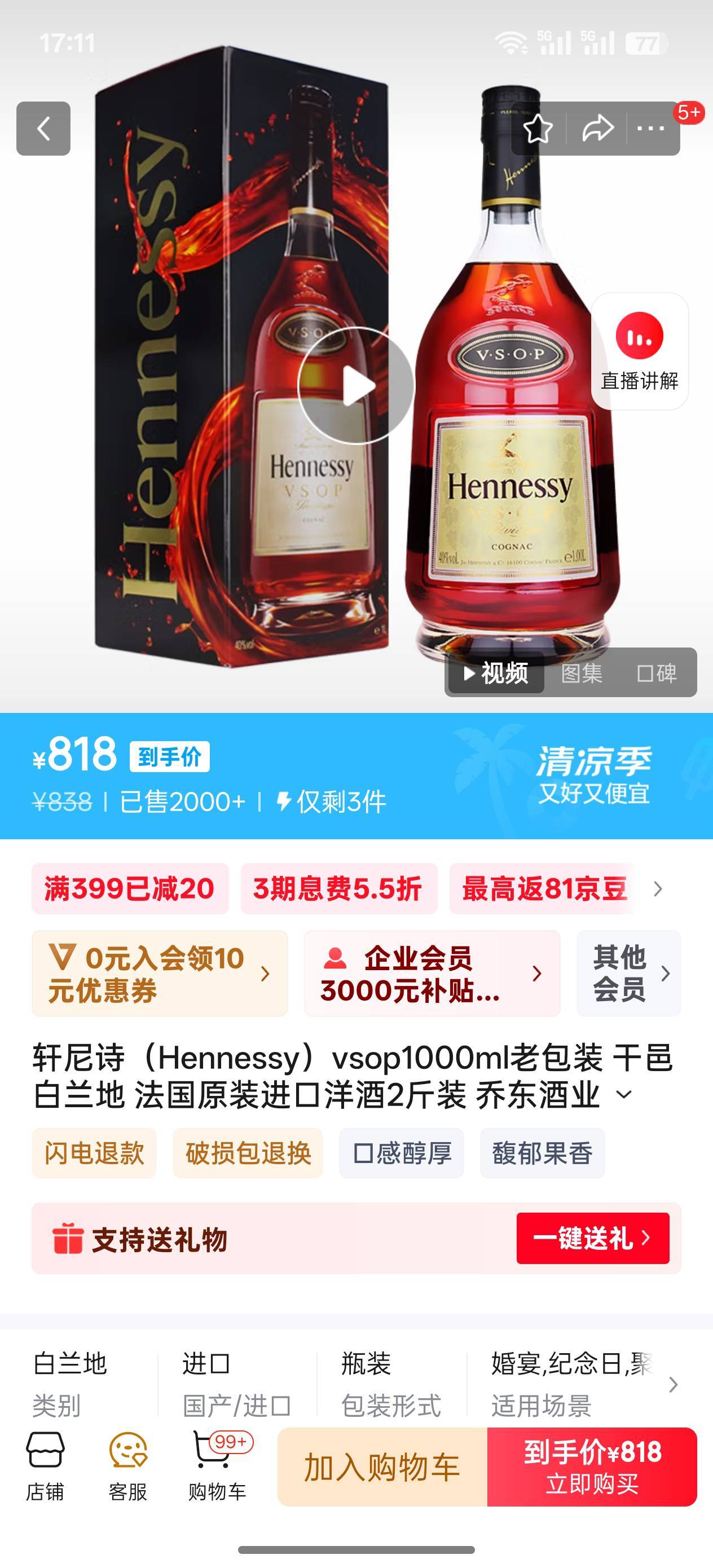Image resolution: width=713 pixels, height=1568 pixels.
Task: Visit the 店铺 store page
Action: [x=45, y=1466]
